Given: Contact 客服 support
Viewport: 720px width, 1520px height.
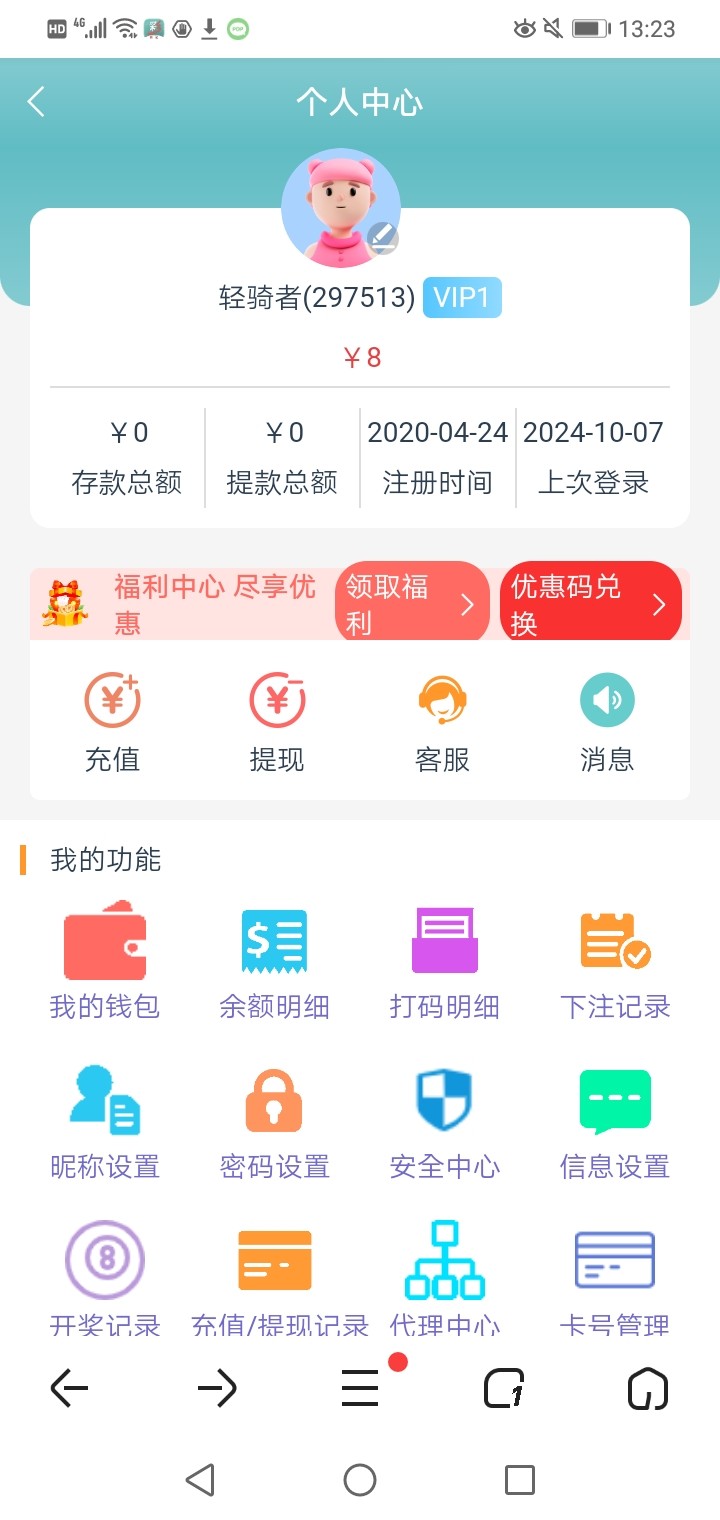Looking at the screenshot, I should point(442,722).
